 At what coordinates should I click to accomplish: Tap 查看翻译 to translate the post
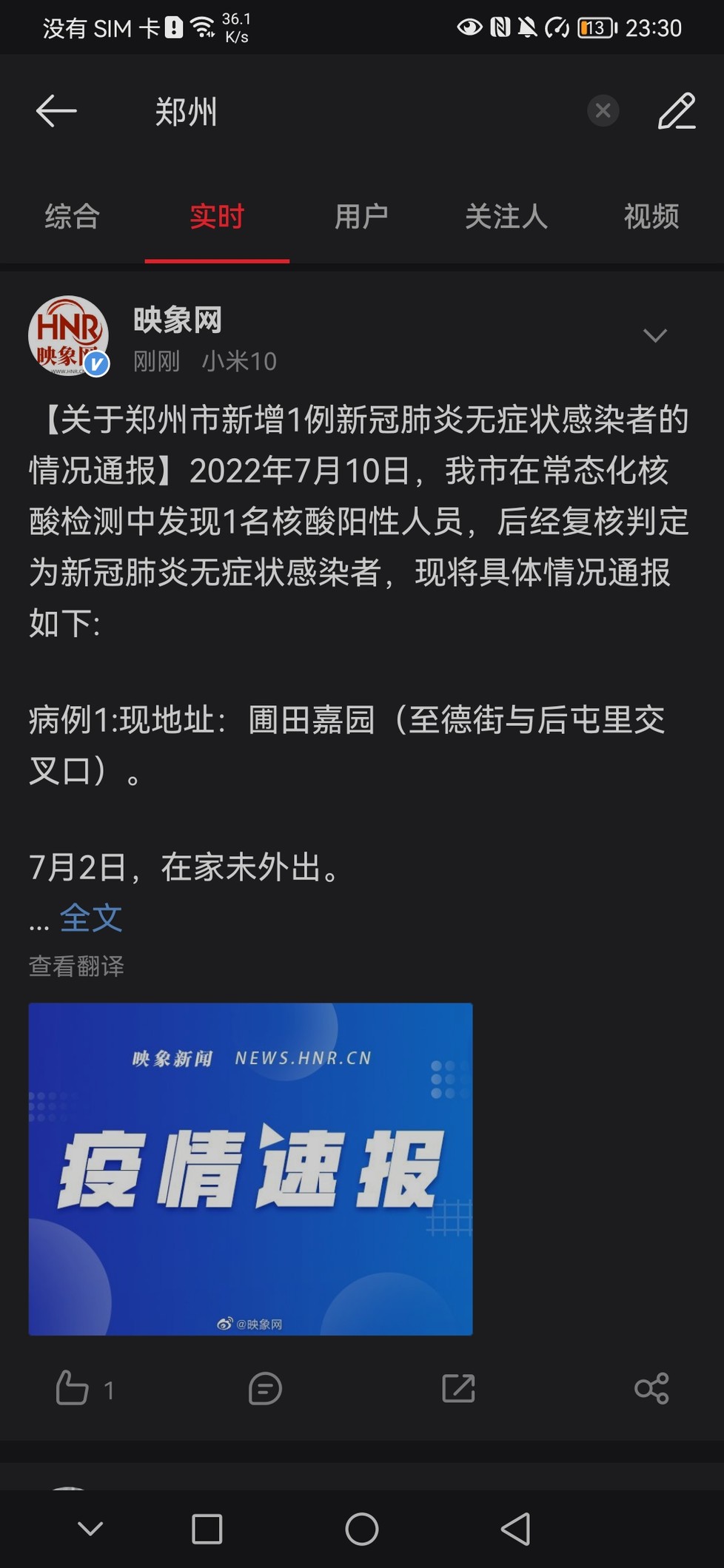tap(76, 966)
